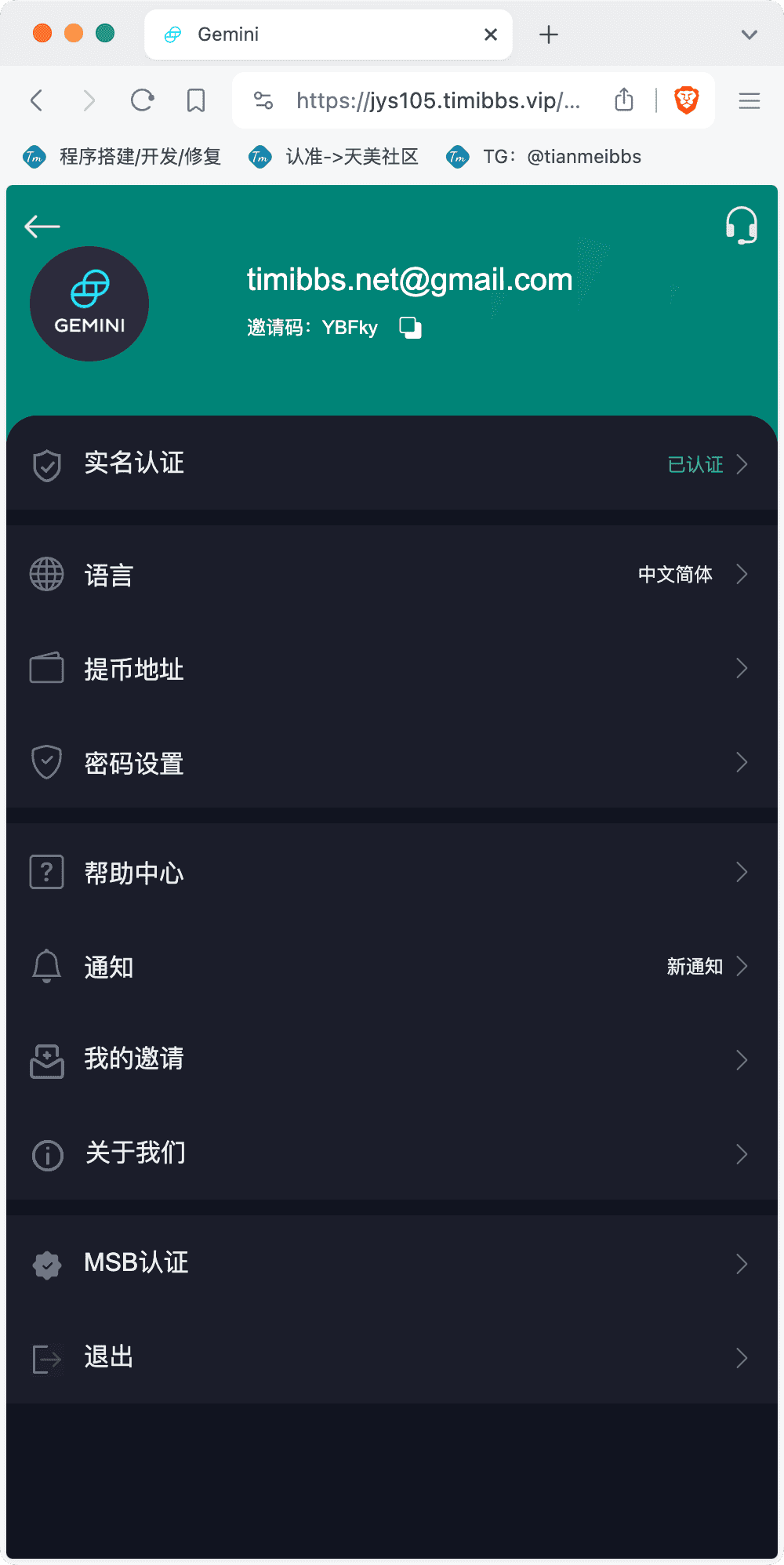Image resolution: width=784 pixels, height=1565 pixels.
Task: Open the 认准->天美社区 bookmark
Action: [x=333, y=157]
